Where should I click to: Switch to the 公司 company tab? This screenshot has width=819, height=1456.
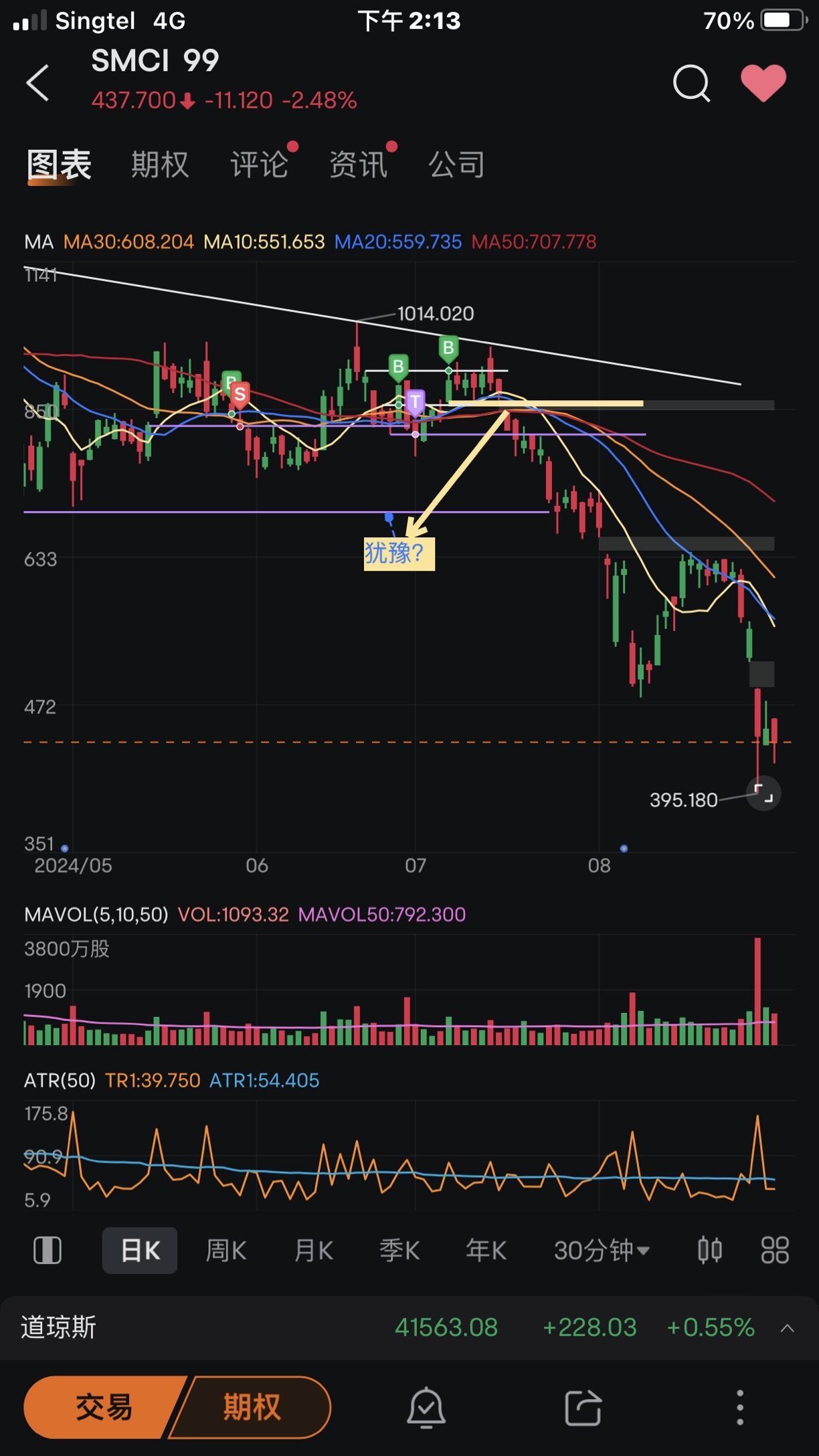(457, 165)
